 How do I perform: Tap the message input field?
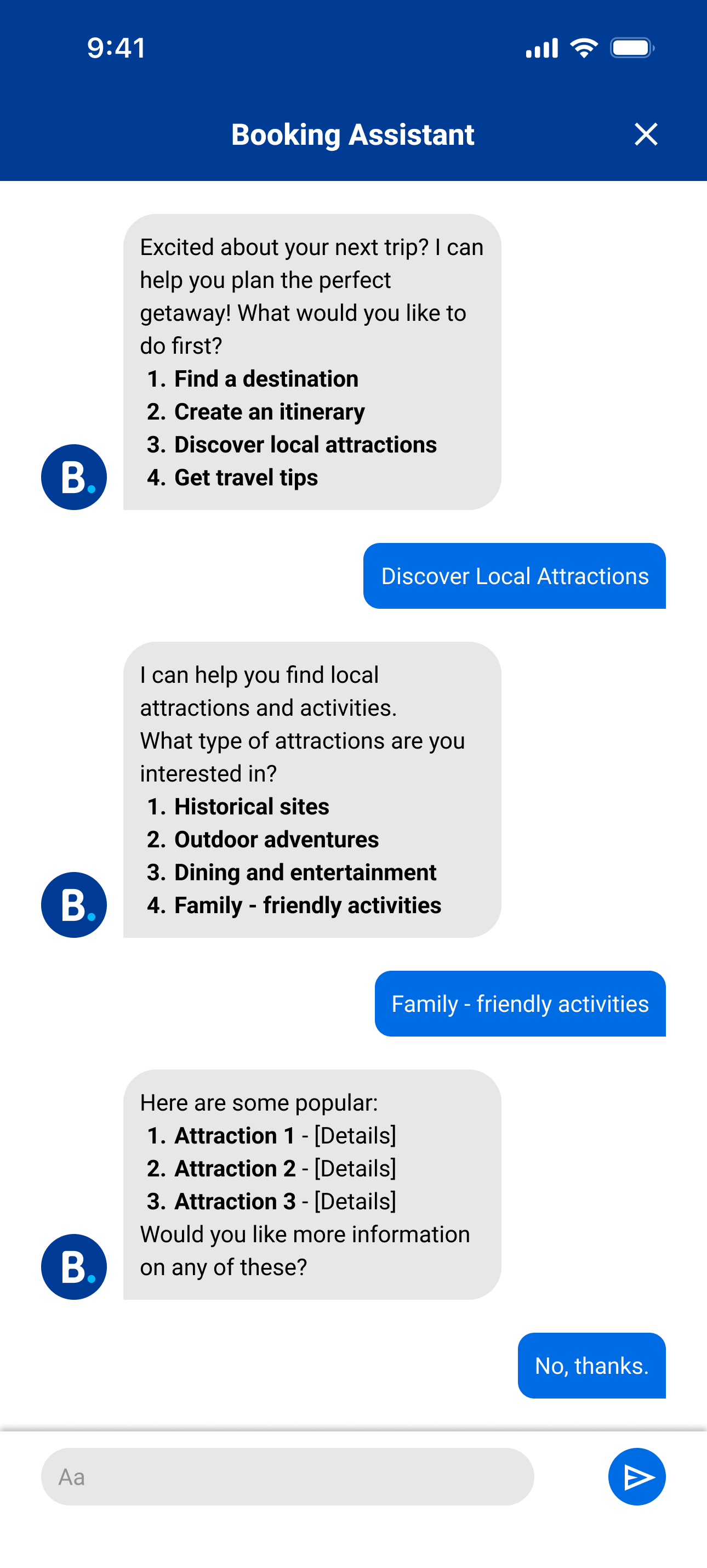[x=287, y=1477]
